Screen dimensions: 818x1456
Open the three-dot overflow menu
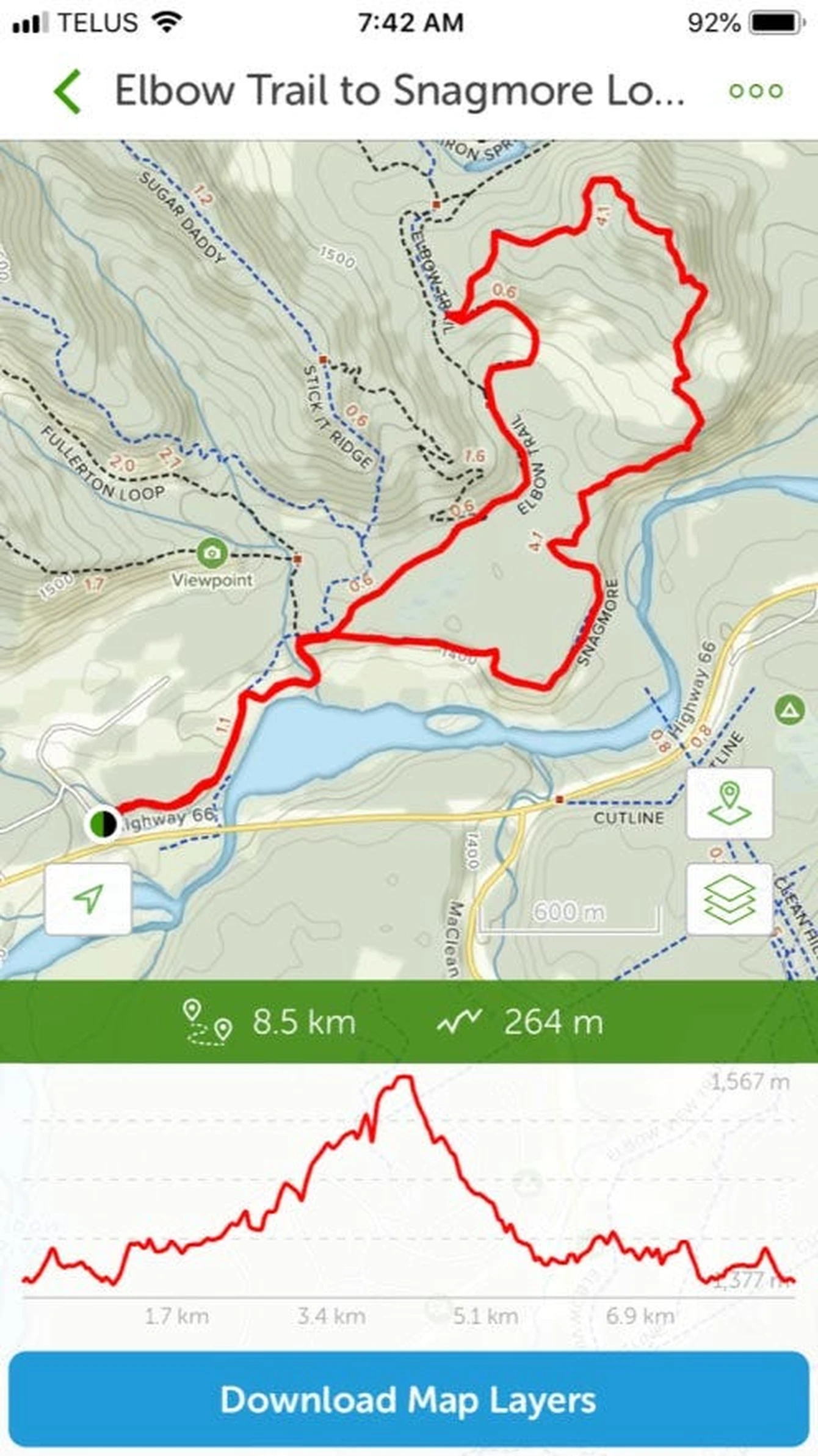click(756, 92)
